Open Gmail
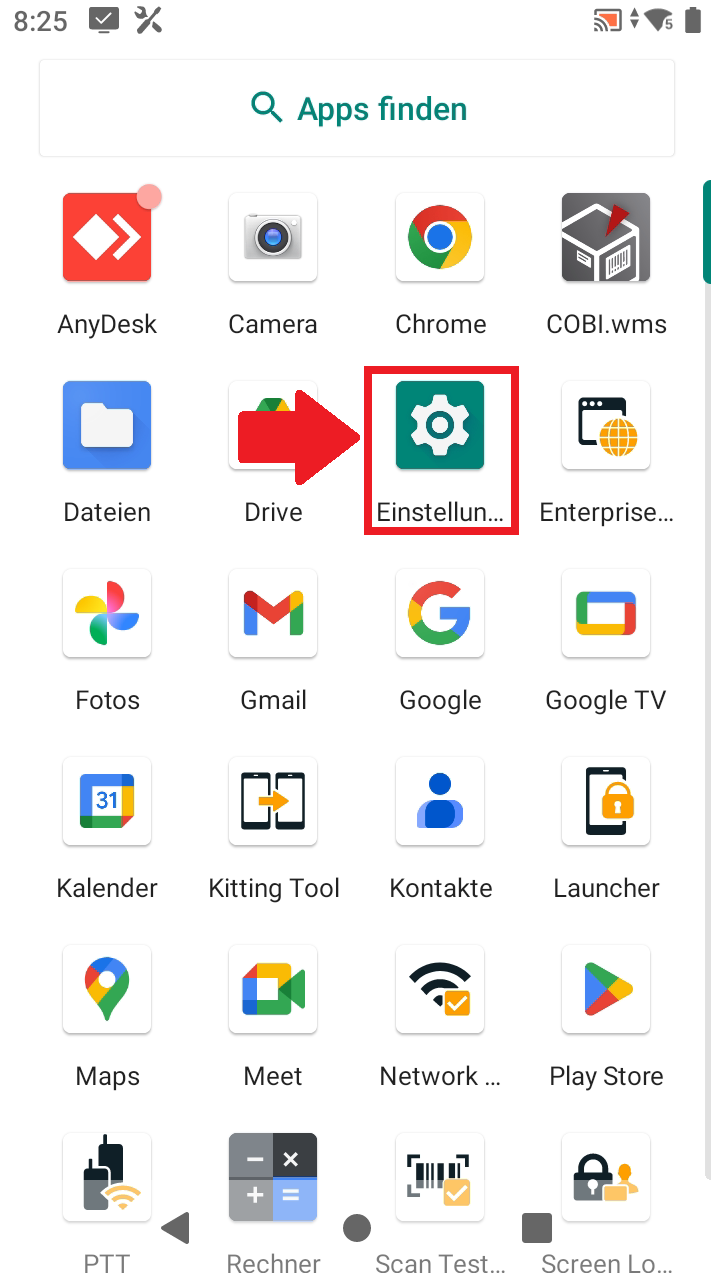The height and width of the screenshot is (1273, 711). (273, 614)
